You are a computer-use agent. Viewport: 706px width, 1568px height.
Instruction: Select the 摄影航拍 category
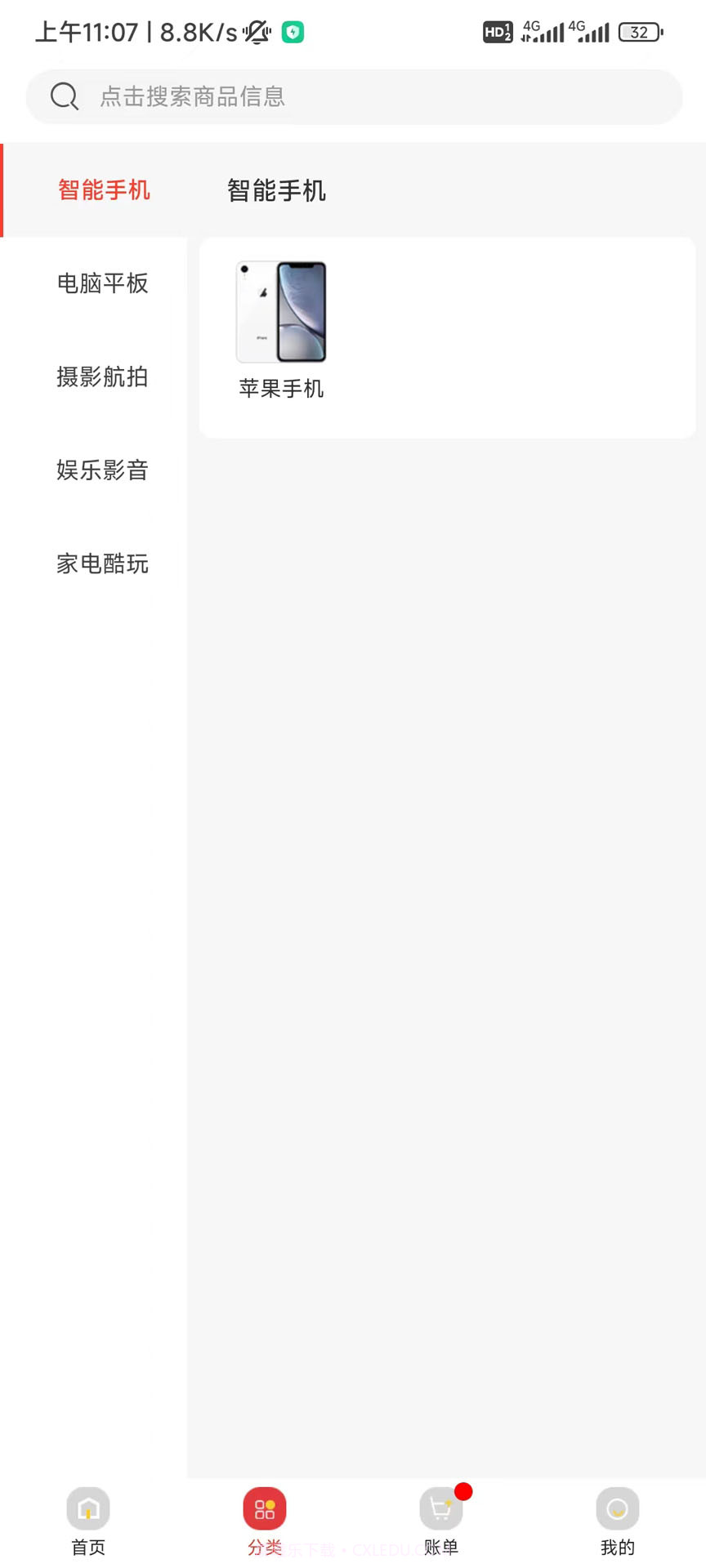click(102, 376)
